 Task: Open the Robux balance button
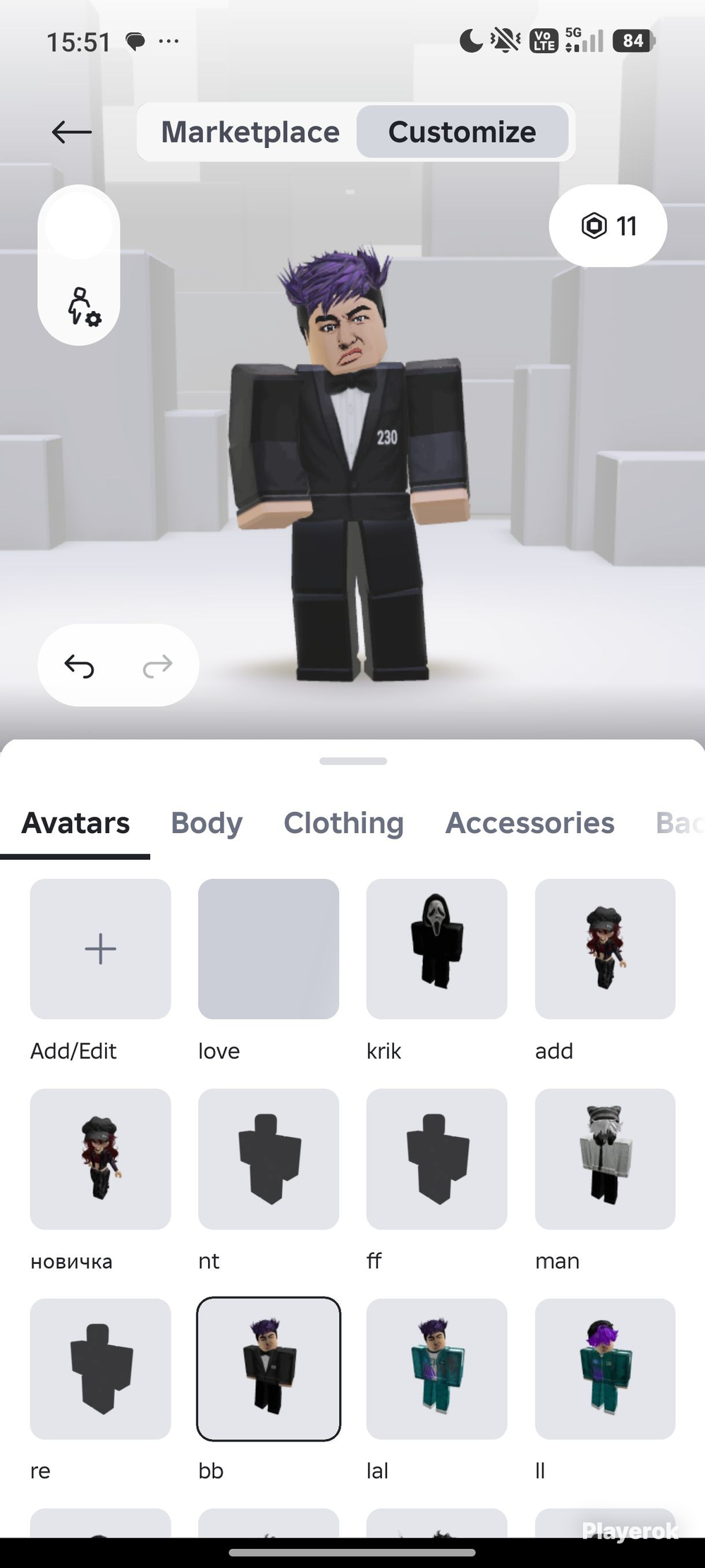608,226
